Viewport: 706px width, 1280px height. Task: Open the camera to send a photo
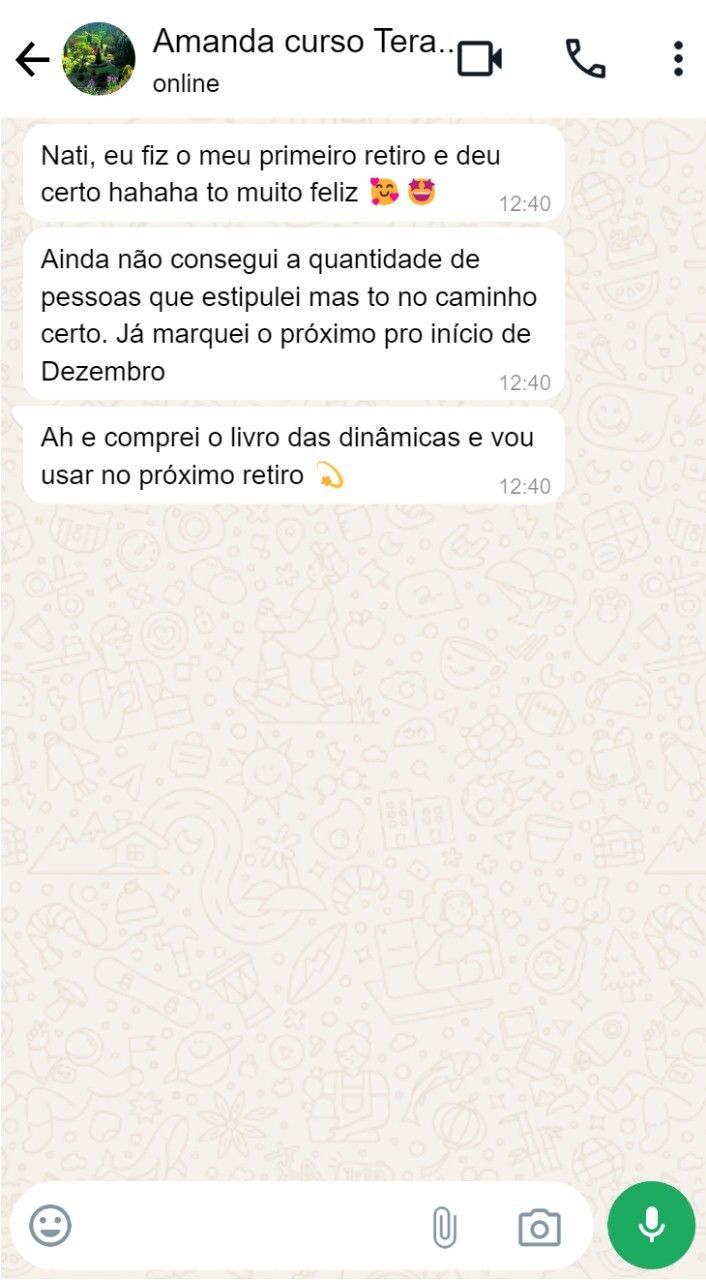(539, 1226)
